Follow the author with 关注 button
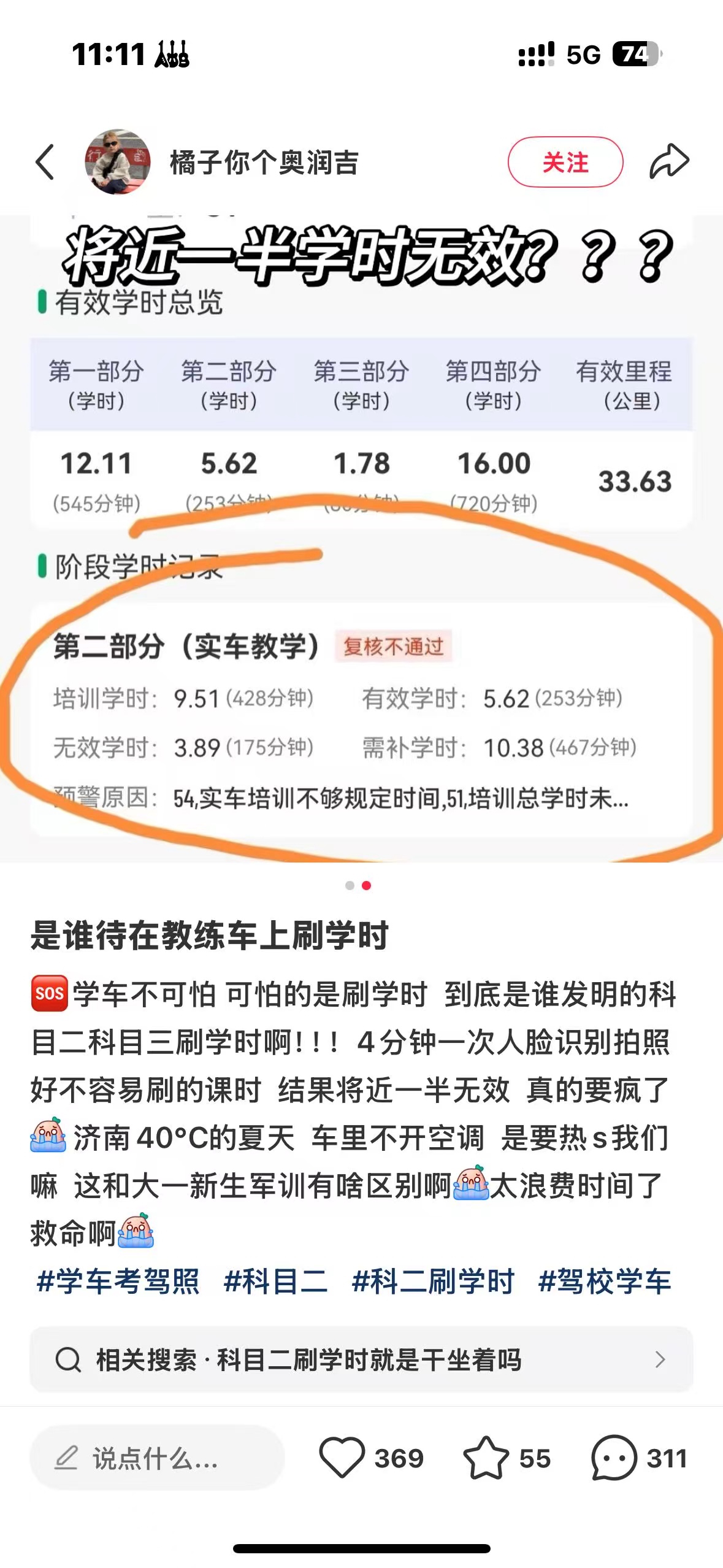The width and height of the screenshot is (723, 1568). coord(565,162)
